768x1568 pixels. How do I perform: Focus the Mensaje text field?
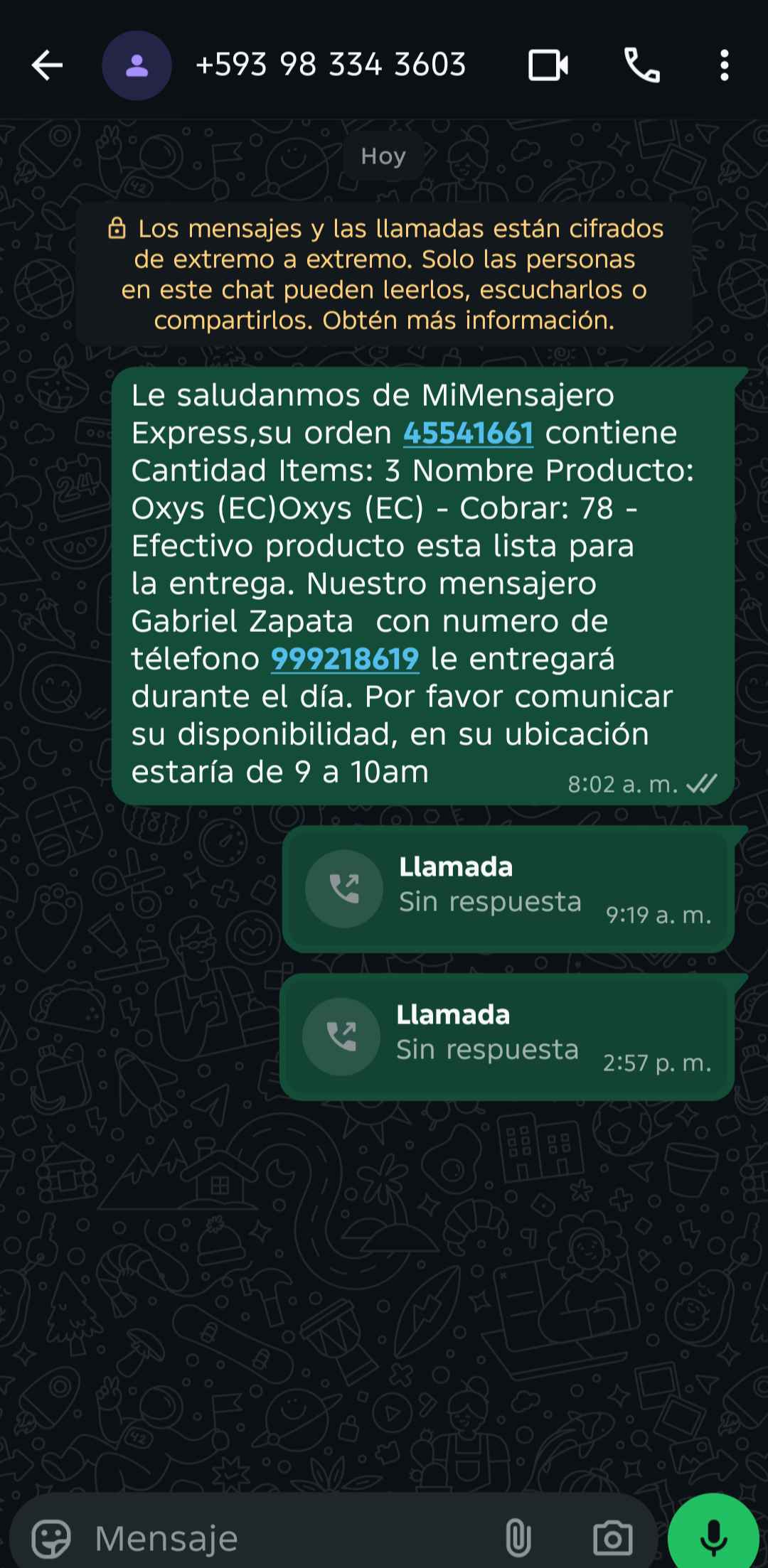[284, 1539]
